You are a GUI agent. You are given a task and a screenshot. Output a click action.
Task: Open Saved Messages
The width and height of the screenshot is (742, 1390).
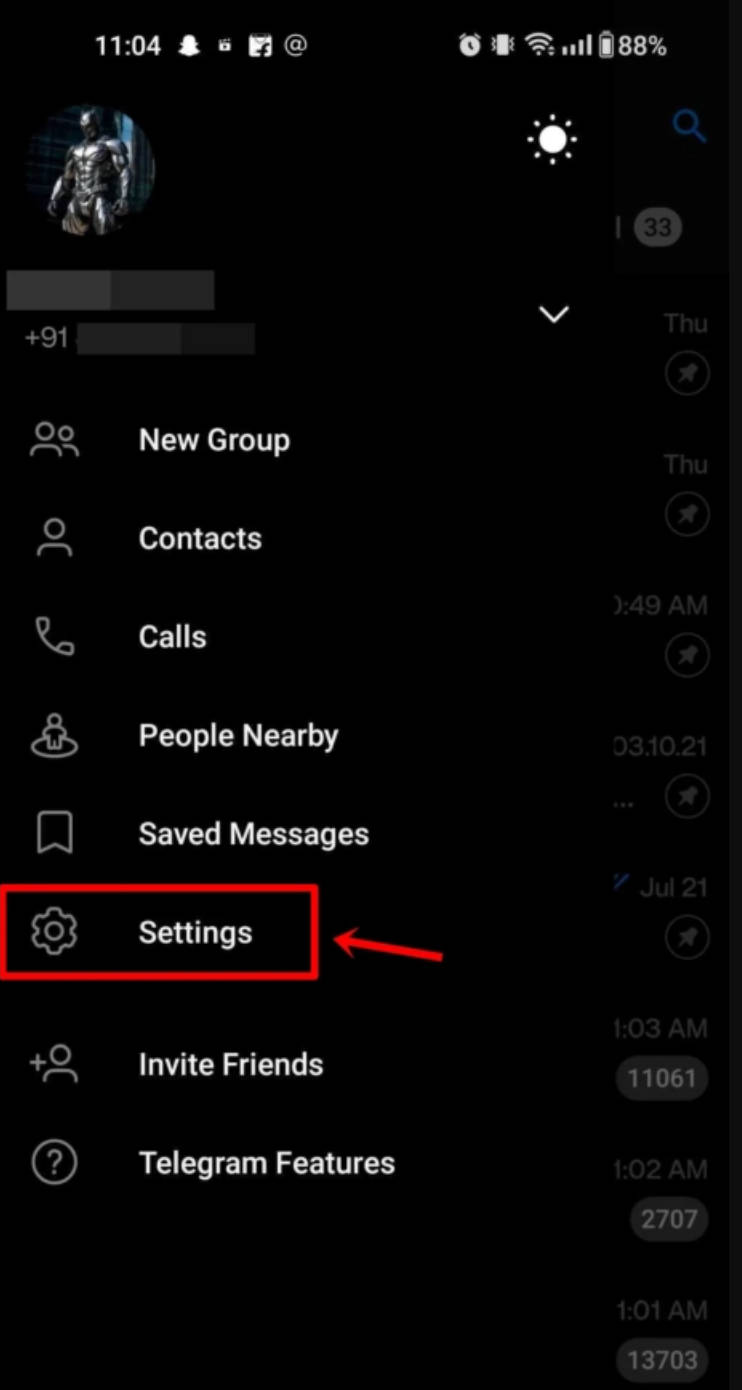(x=253, y=834)
